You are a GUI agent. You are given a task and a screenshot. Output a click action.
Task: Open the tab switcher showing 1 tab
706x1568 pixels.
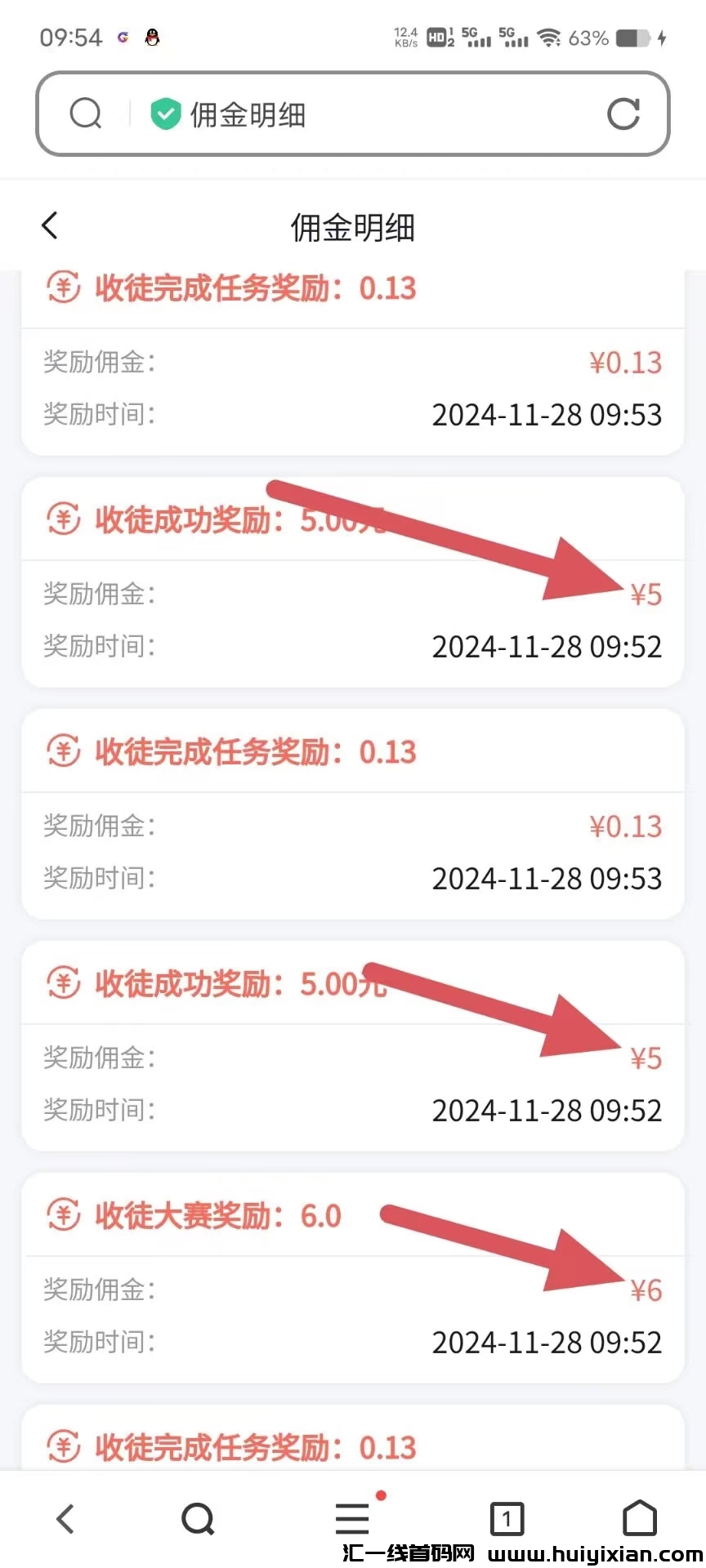tap(507, 1519)
